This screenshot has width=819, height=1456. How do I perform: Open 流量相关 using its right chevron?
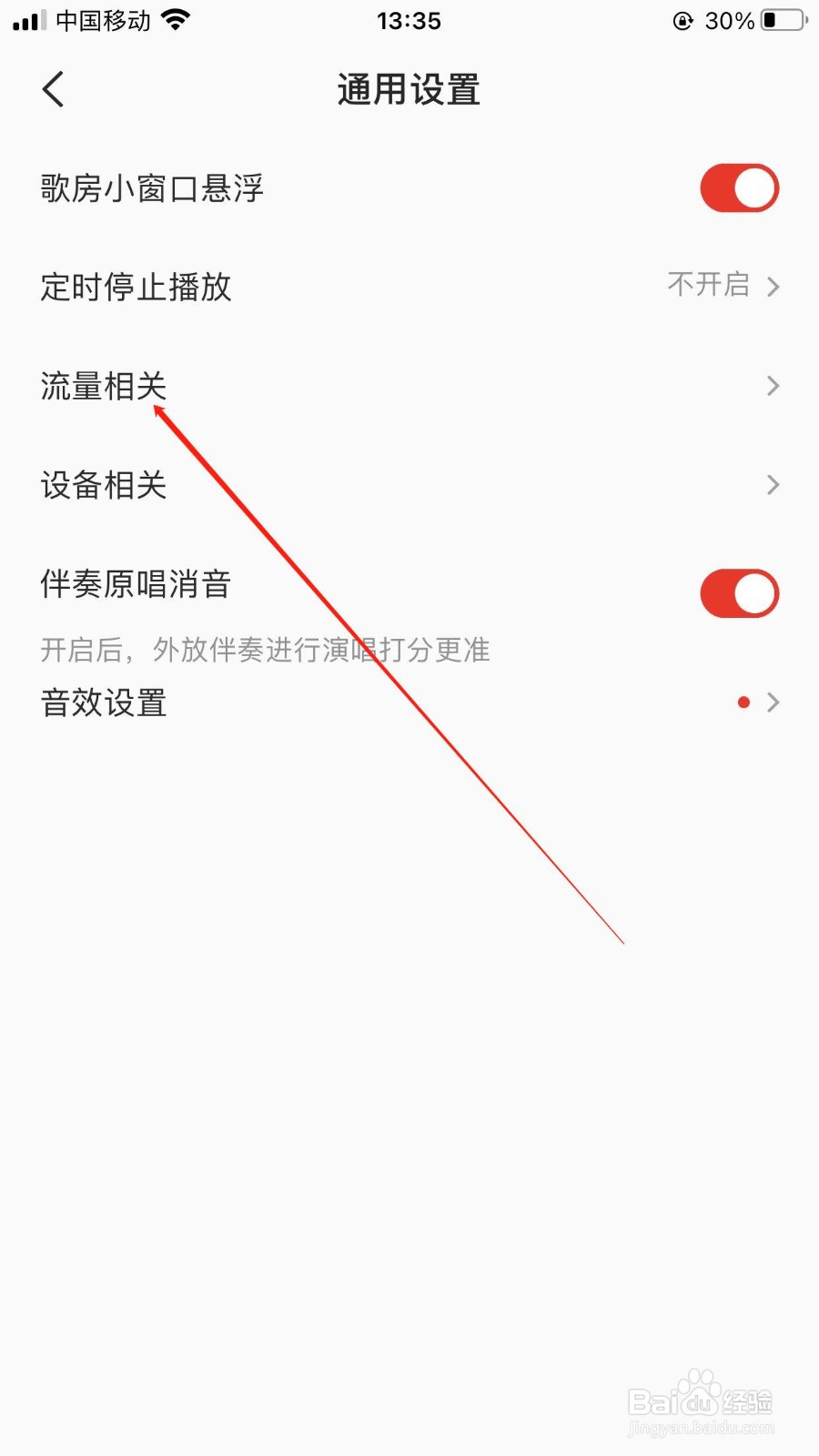point(773,386)
